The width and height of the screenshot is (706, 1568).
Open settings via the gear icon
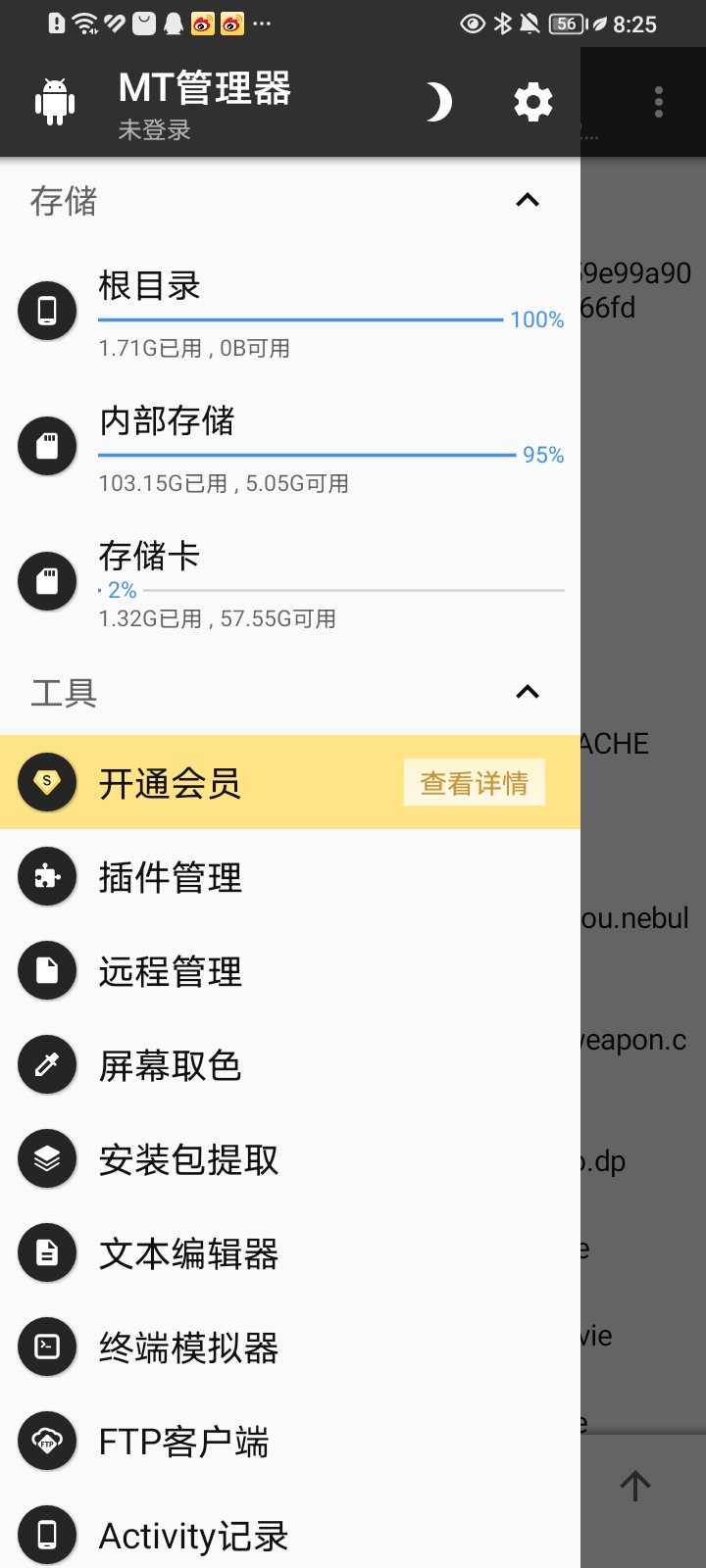pos(532,102)
